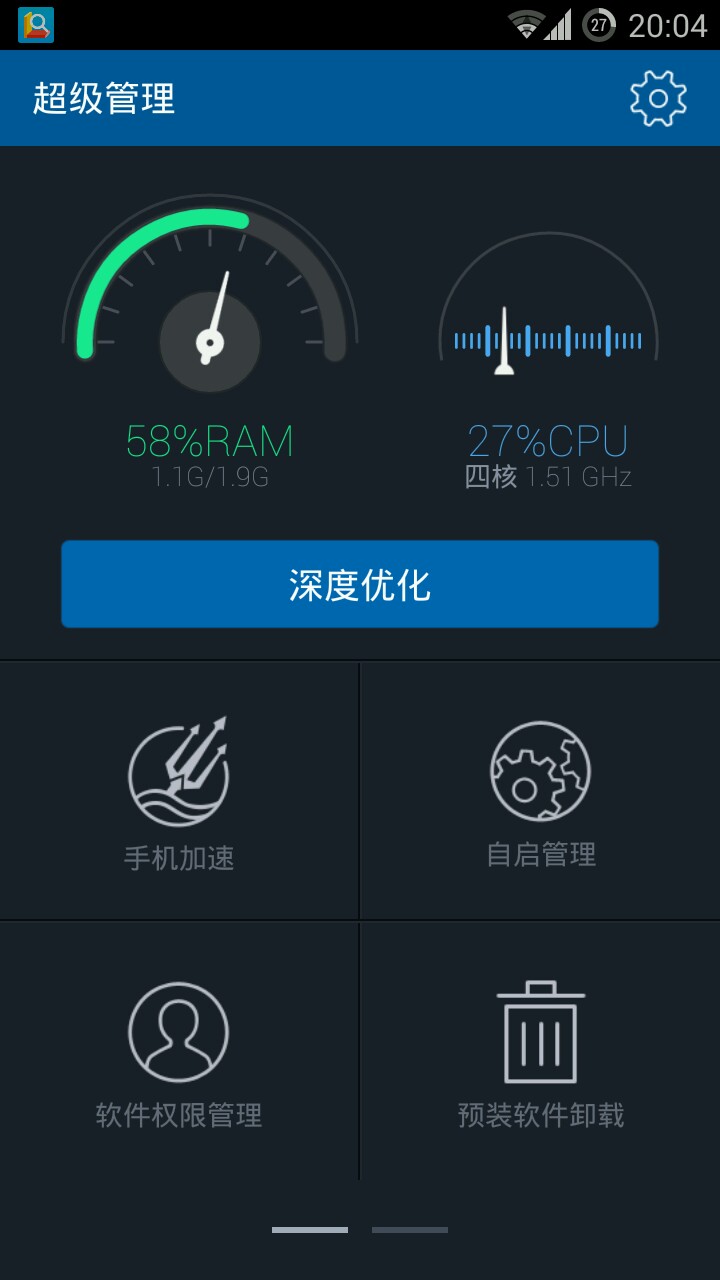Viewport: 720px width, 1280px height.
Task: Open 自启管理 autostart manager
Action: [x=540, y=792]
